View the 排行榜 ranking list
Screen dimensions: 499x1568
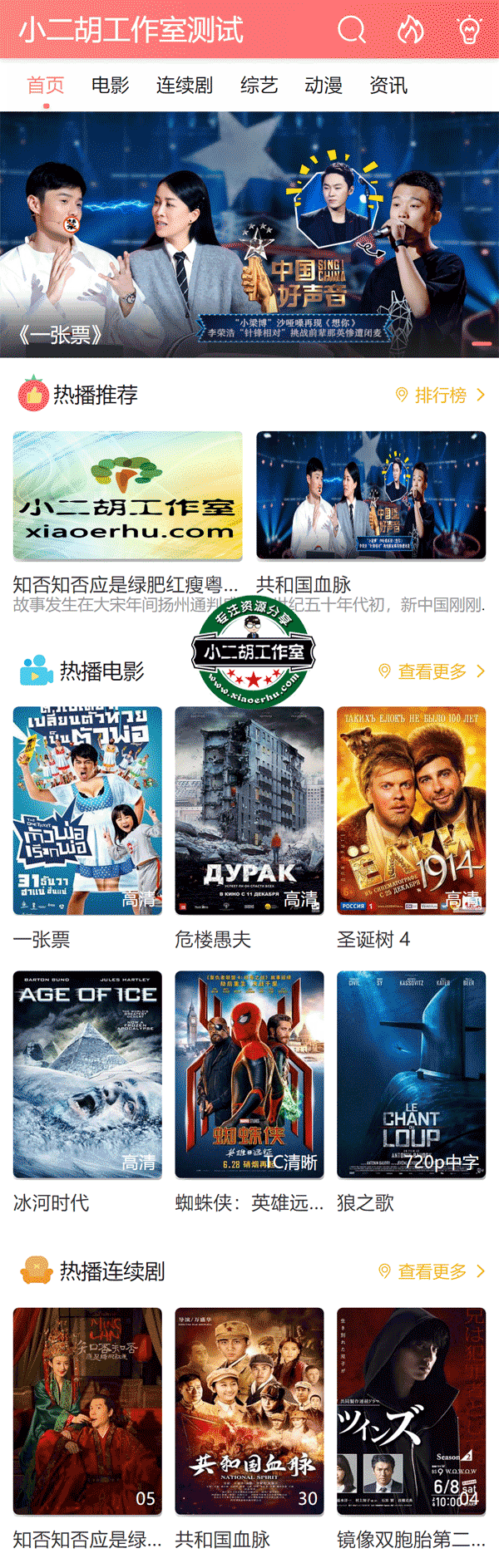441,396
